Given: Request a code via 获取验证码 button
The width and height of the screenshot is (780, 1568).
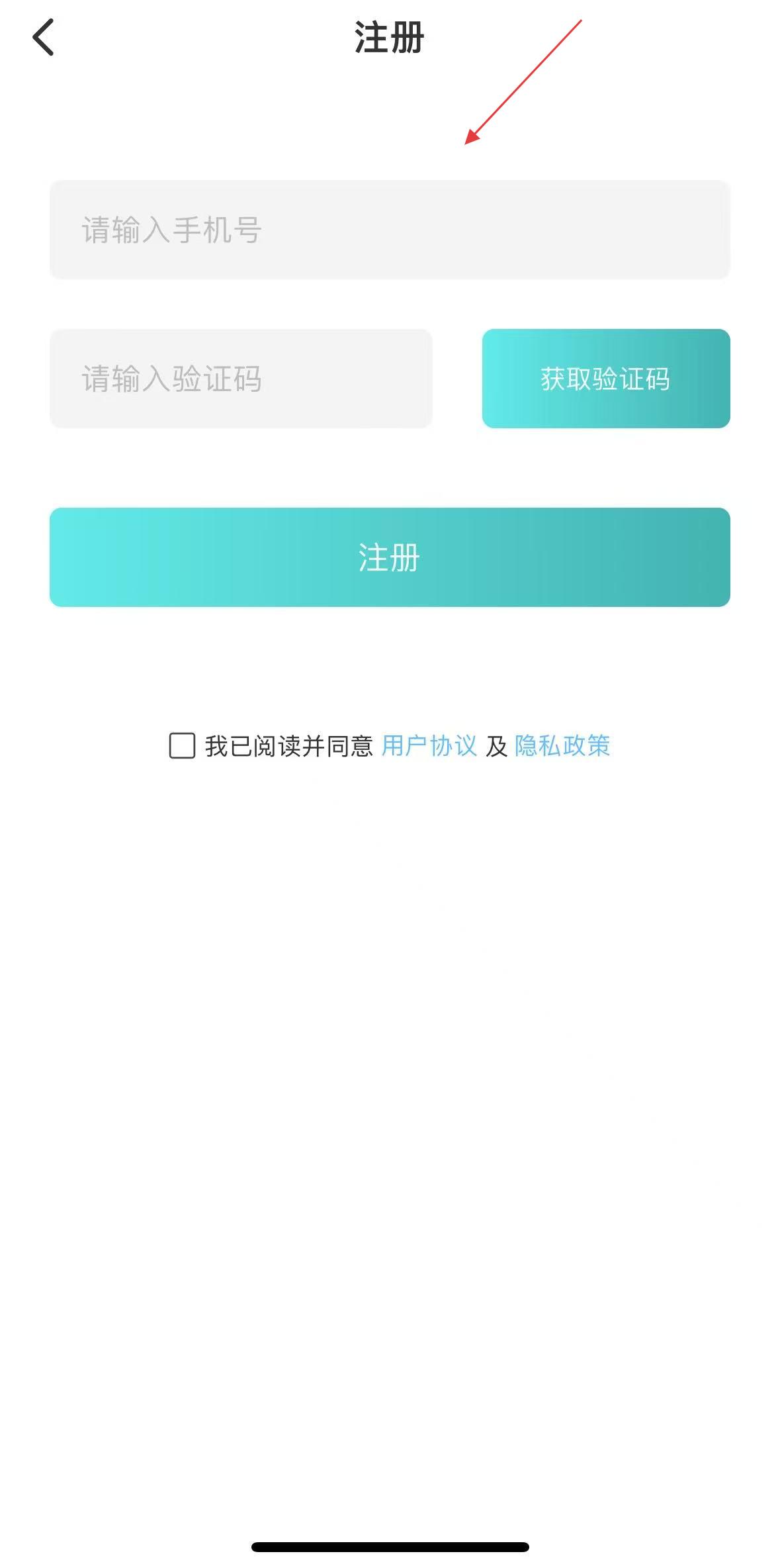Looking at the screenshot, I should coord(605,379).
